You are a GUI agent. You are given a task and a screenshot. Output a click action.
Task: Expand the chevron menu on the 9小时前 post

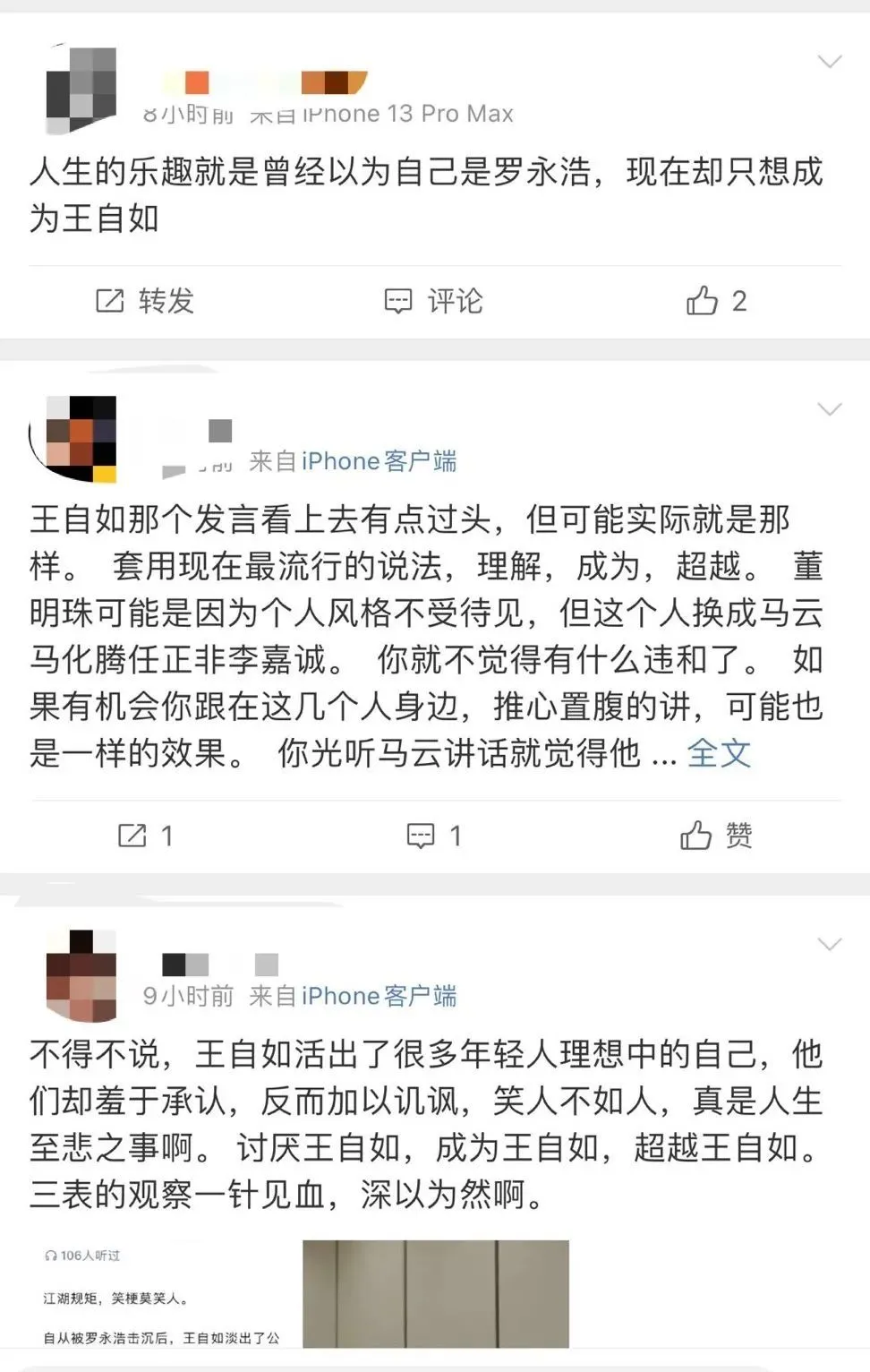pyautogui.click(x=830, y=944)
